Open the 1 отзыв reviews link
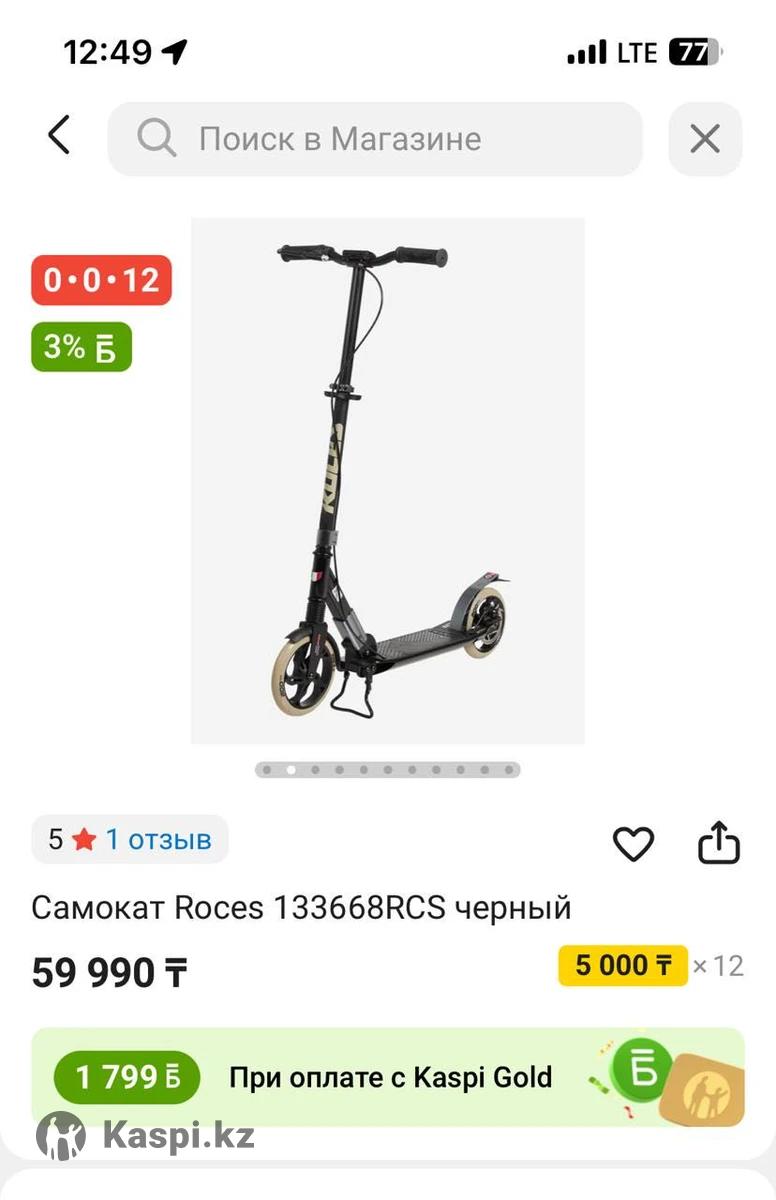 pyautogui.click(x=158, y=840)
